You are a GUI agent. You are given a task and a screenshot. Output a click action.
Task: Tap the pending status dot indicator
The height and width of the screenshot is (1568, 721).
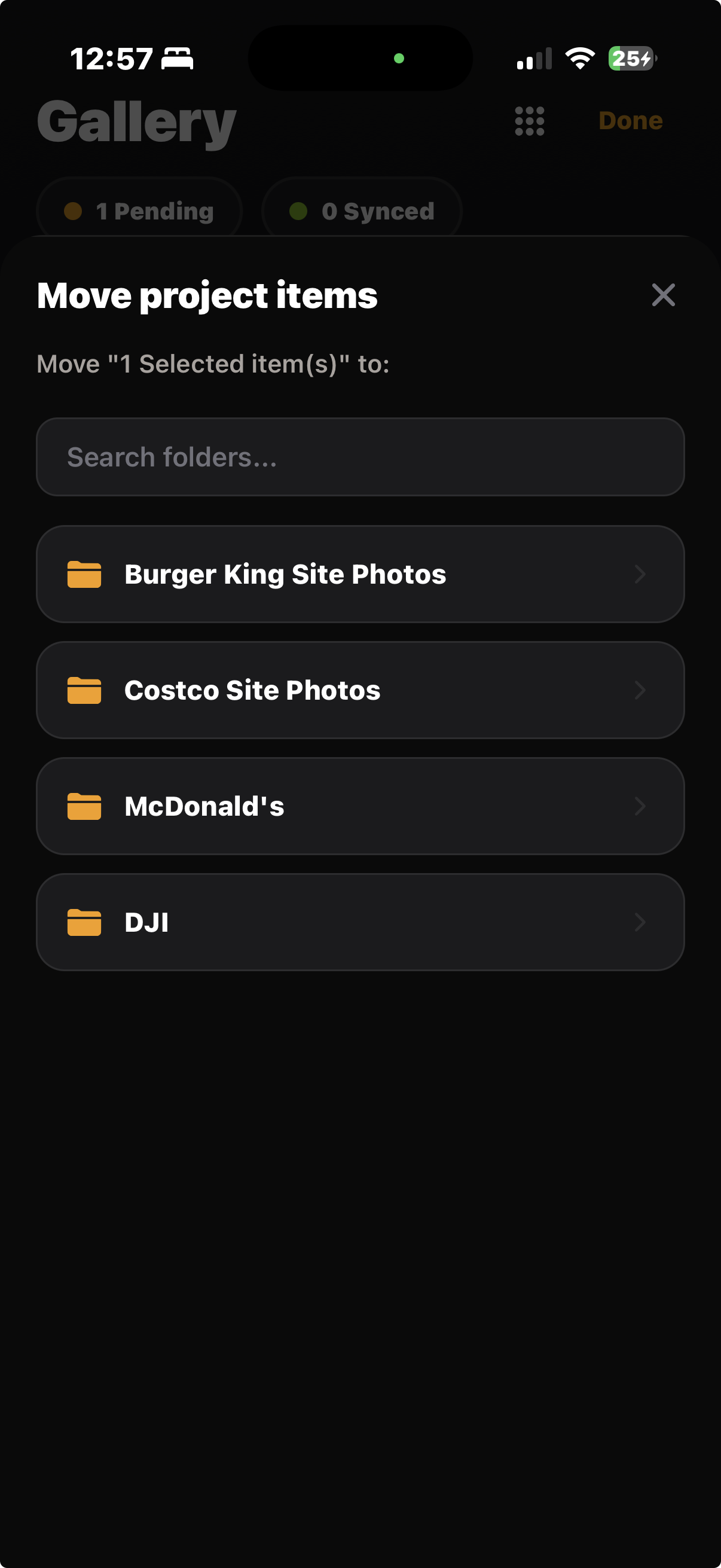(74, 211)
